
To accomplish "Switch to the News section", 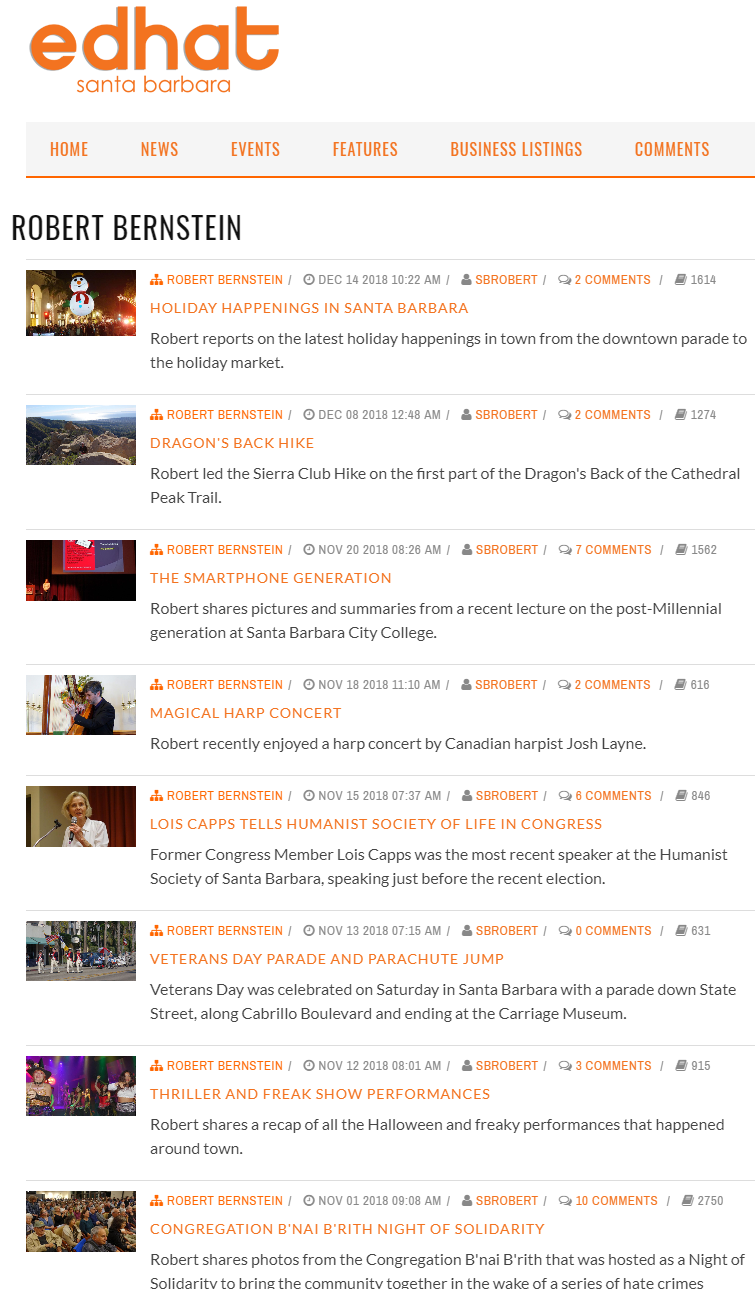I will tap(159, 149).
